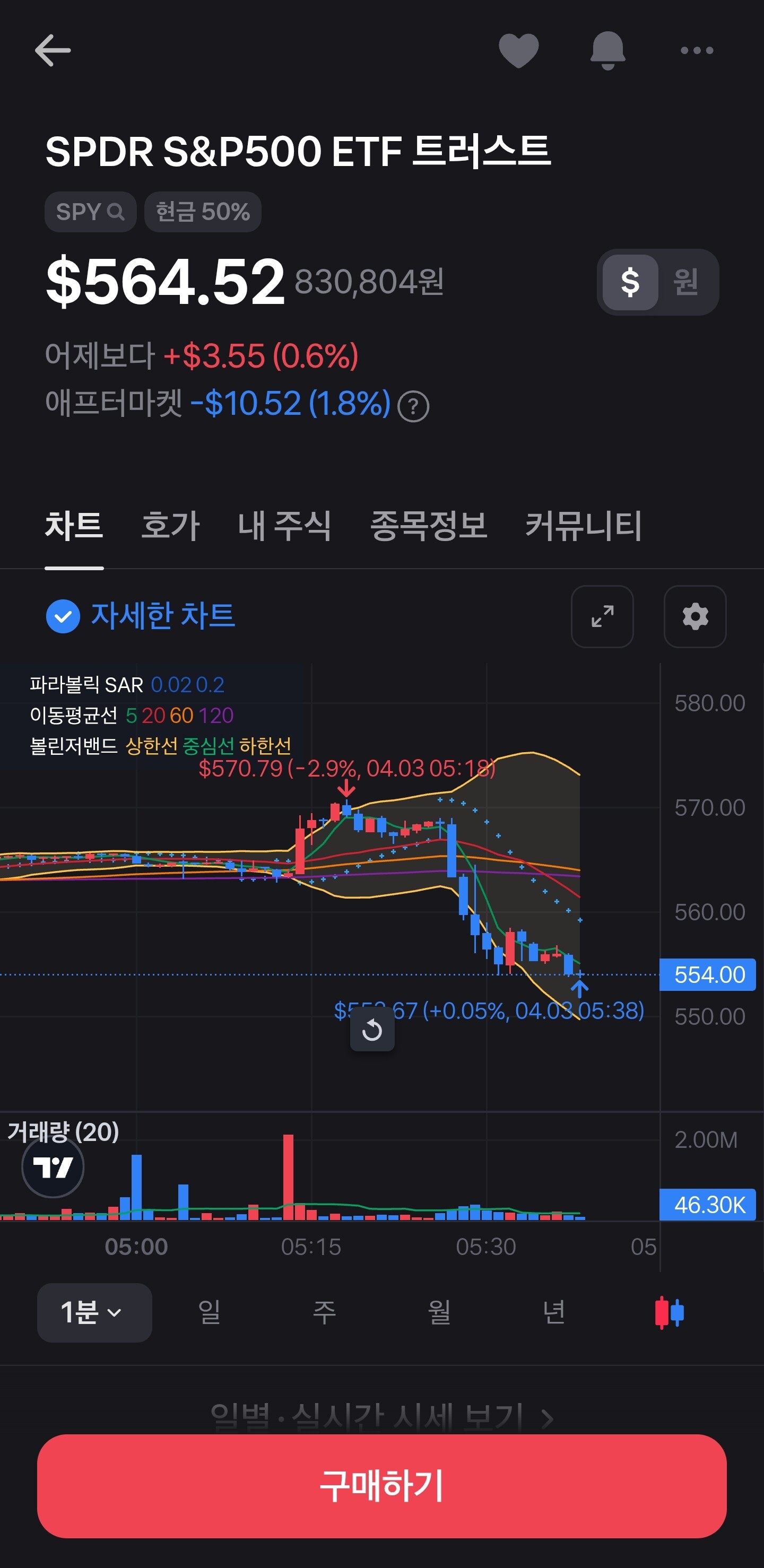Image resolution: width=764 pixels, height=1568 pixels.
Task: Select the 종목정보 tab
Action: [429, 525]
